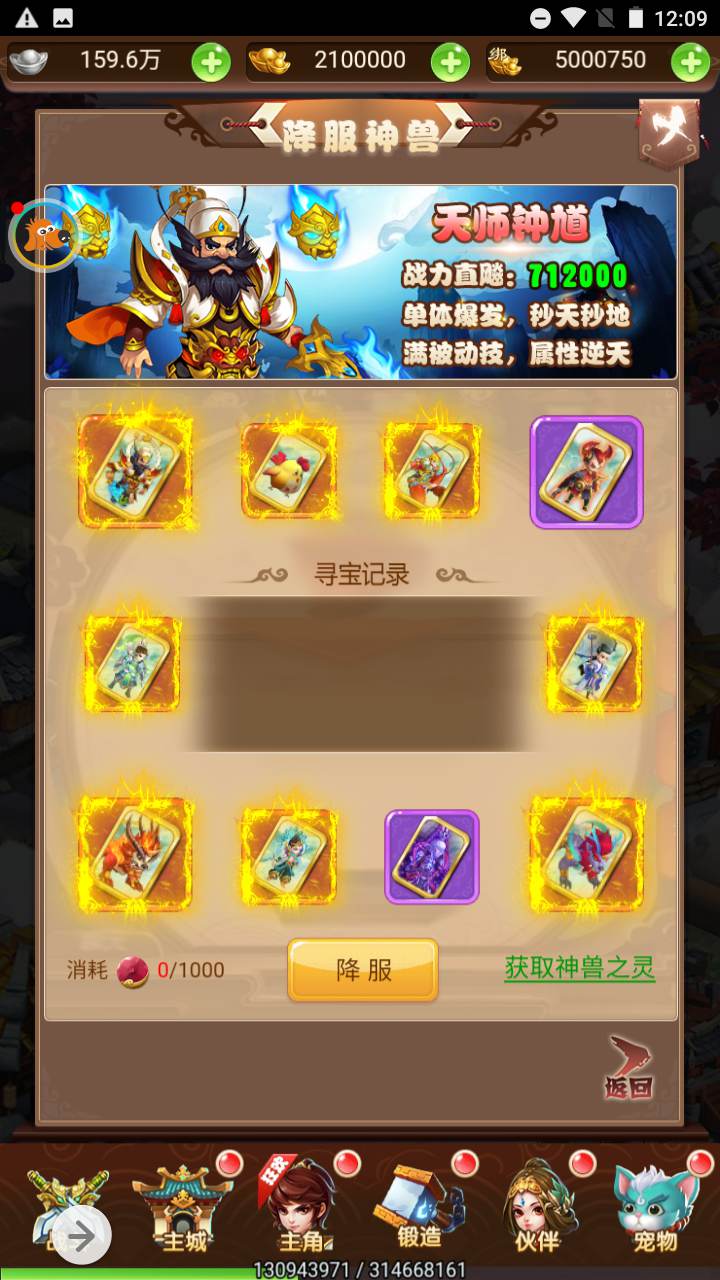The width and height of the screenshot is (720, 1280).
Task: Tap the 降服 button
Action: (362, 970)
